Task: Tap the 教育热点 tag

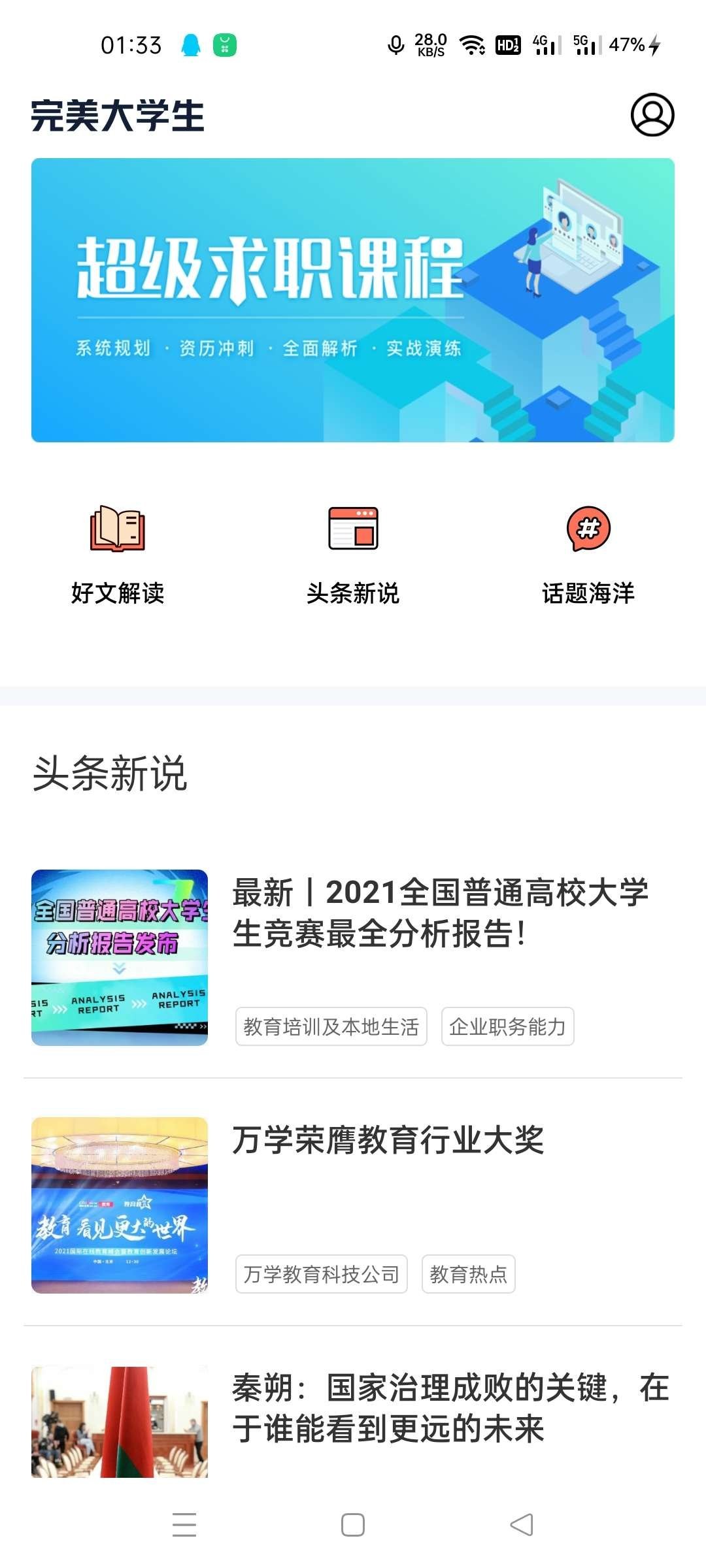Action: point(468,1274)
